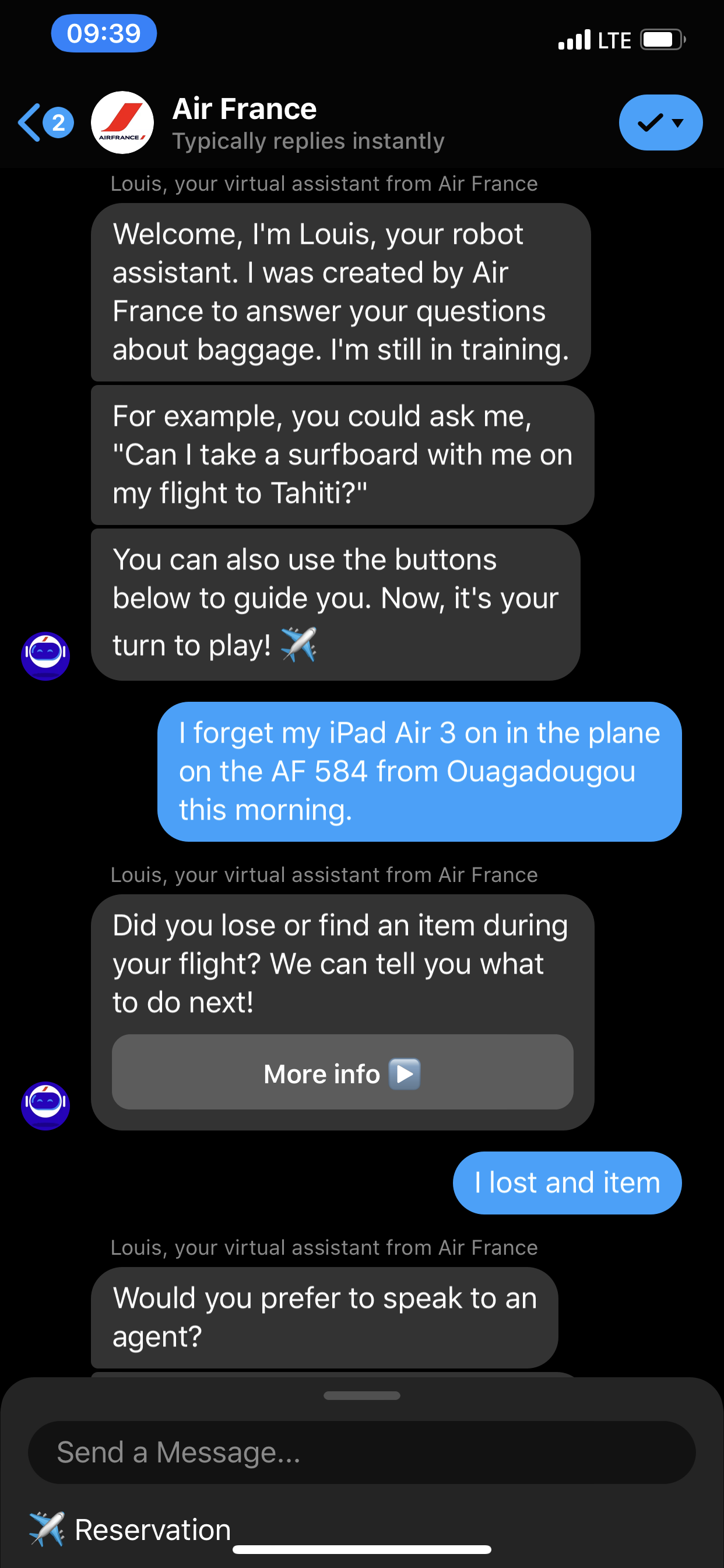
Task: Expand the bottom menu drawer handle
Action: 361,1396
